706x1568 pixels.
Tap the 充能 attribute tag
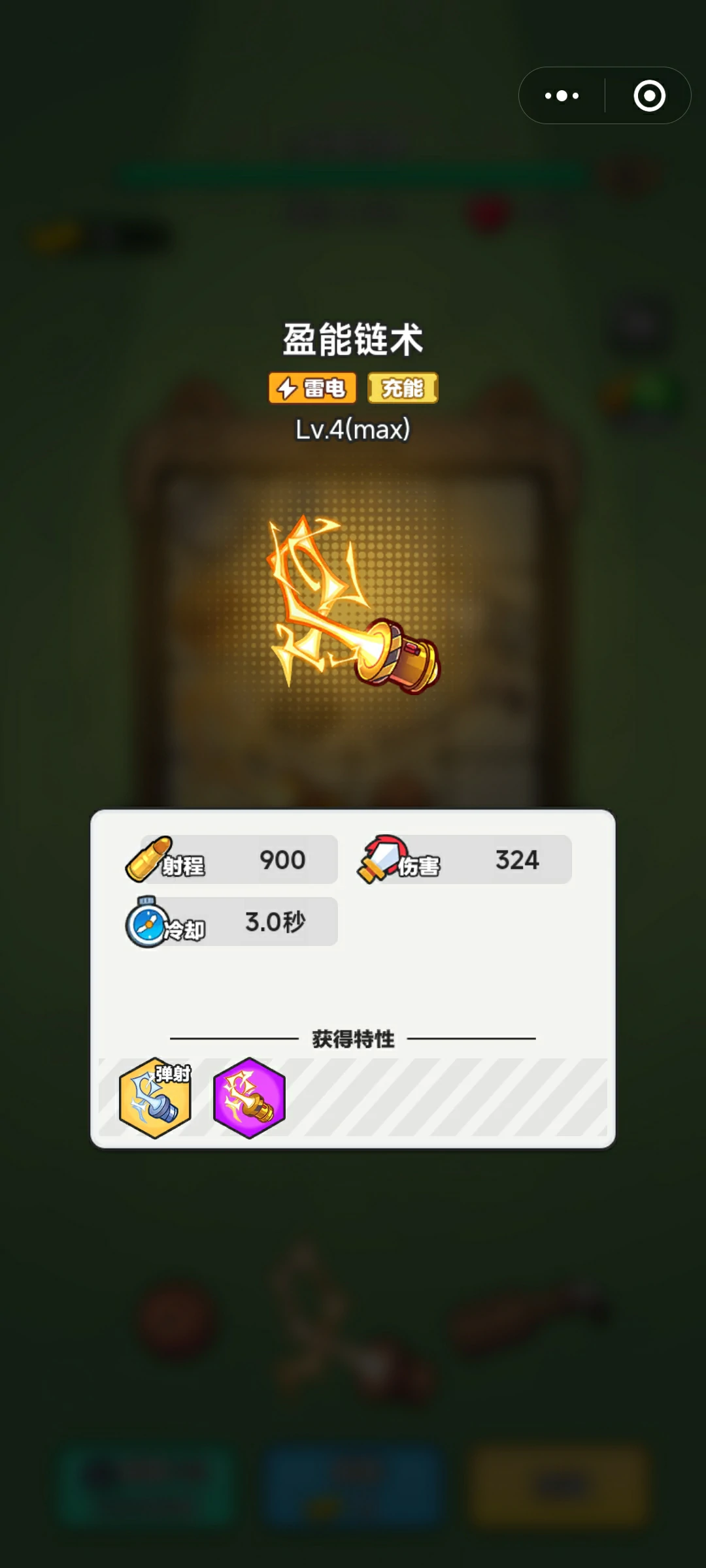[403, 388]
